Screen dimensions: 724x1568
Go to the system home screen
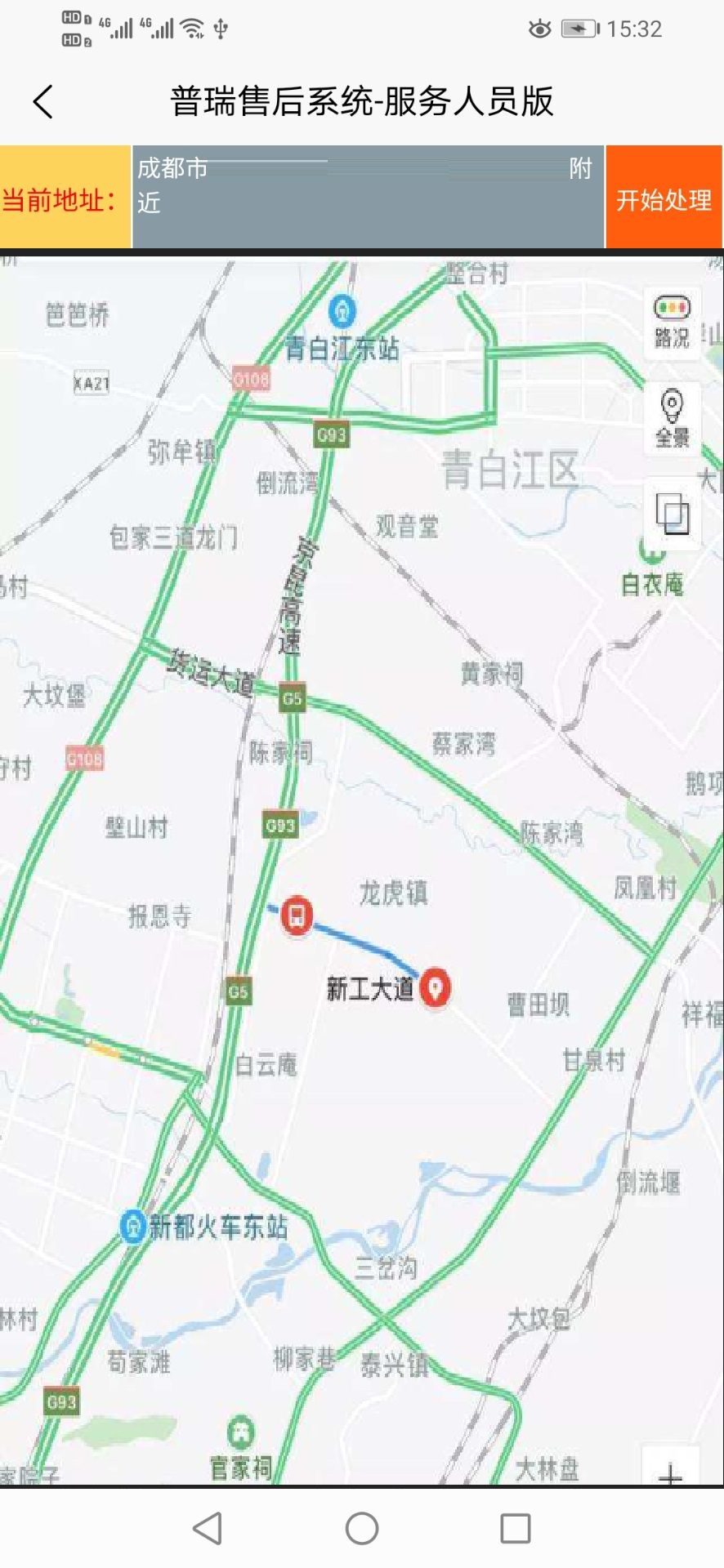pos(362,1528)
